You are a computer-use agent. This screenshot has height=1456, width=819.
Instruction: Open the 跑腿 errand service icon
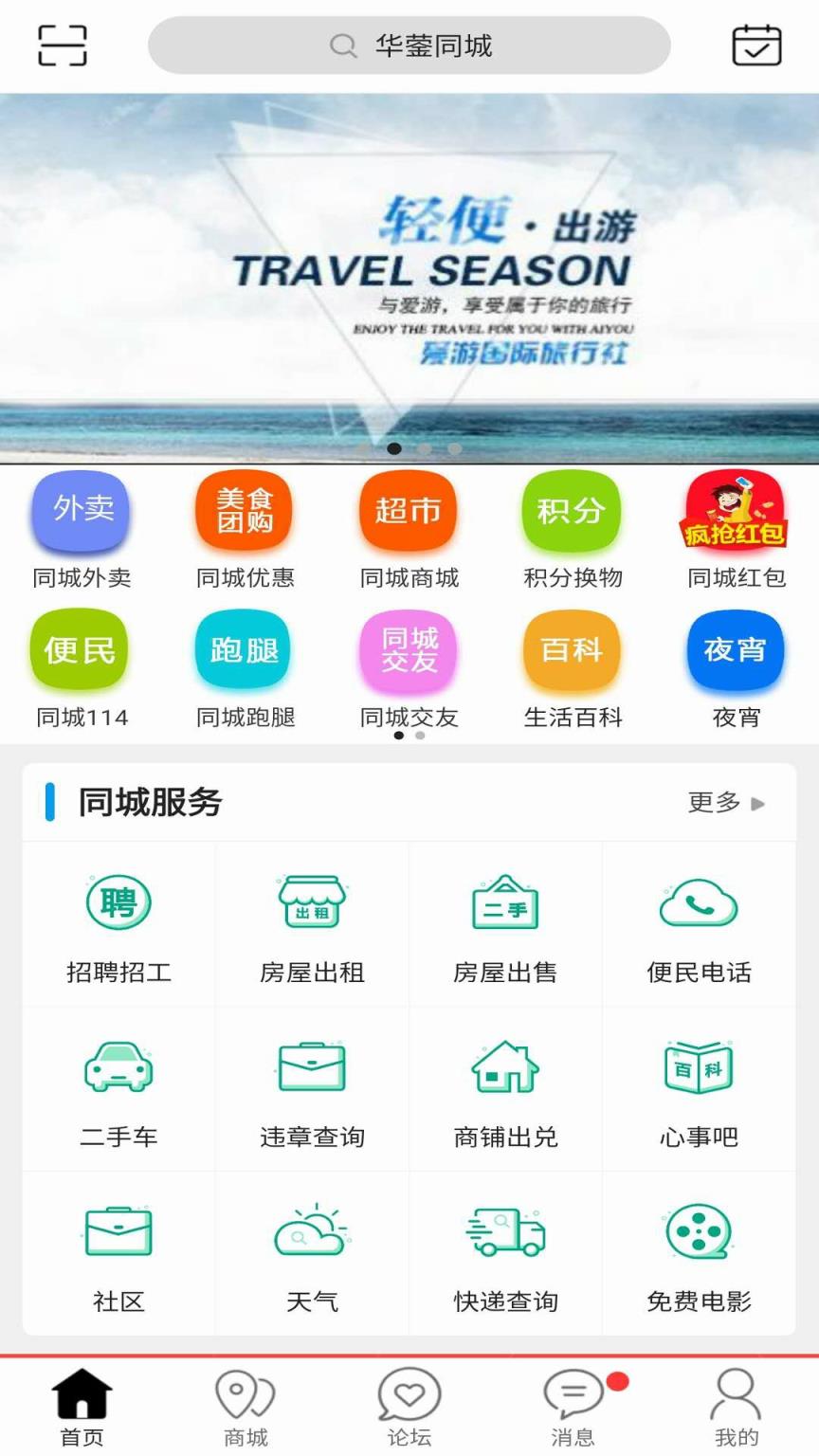click(x=244, y=651)
